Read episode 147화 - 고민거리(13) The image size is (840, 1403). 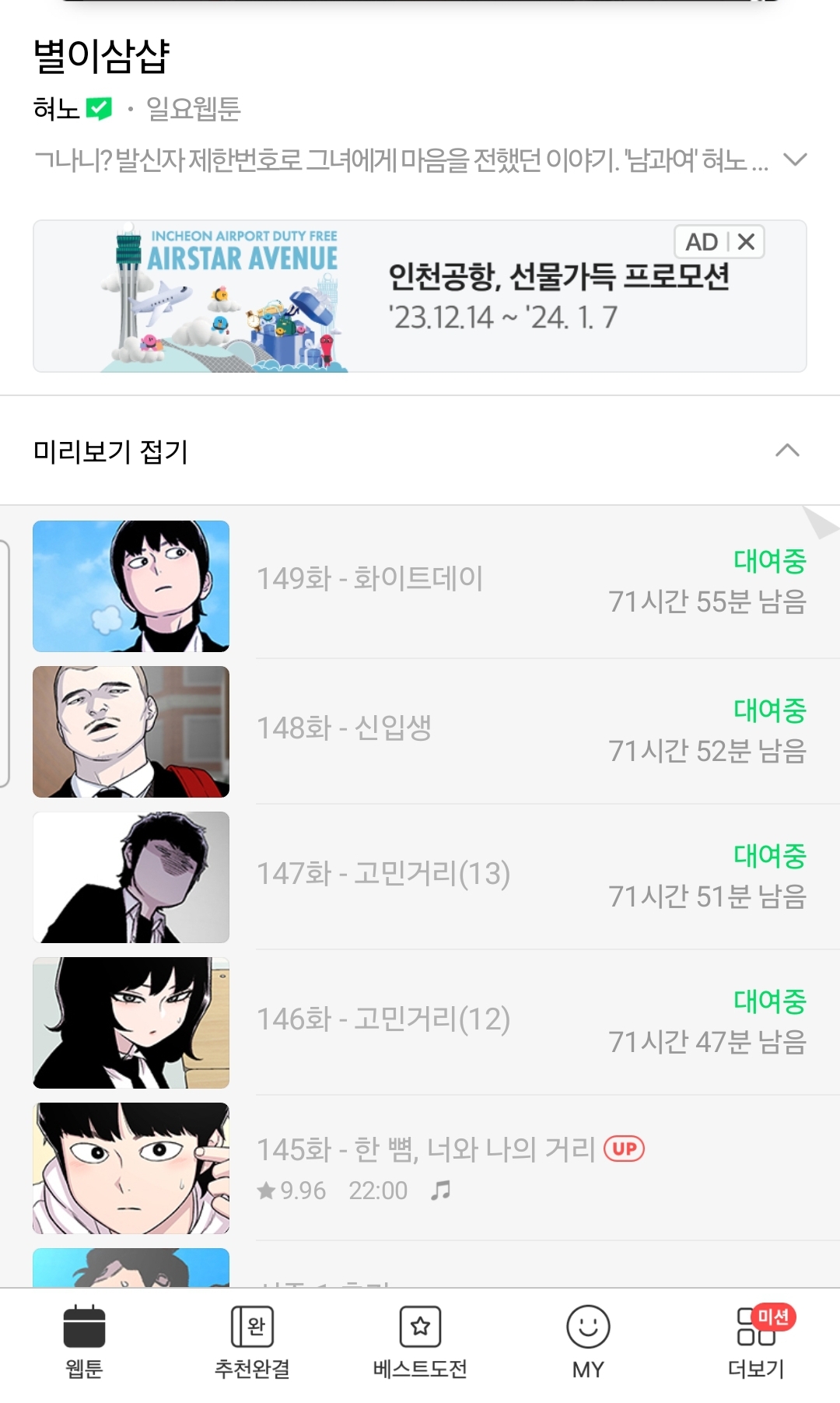[420, 877]
